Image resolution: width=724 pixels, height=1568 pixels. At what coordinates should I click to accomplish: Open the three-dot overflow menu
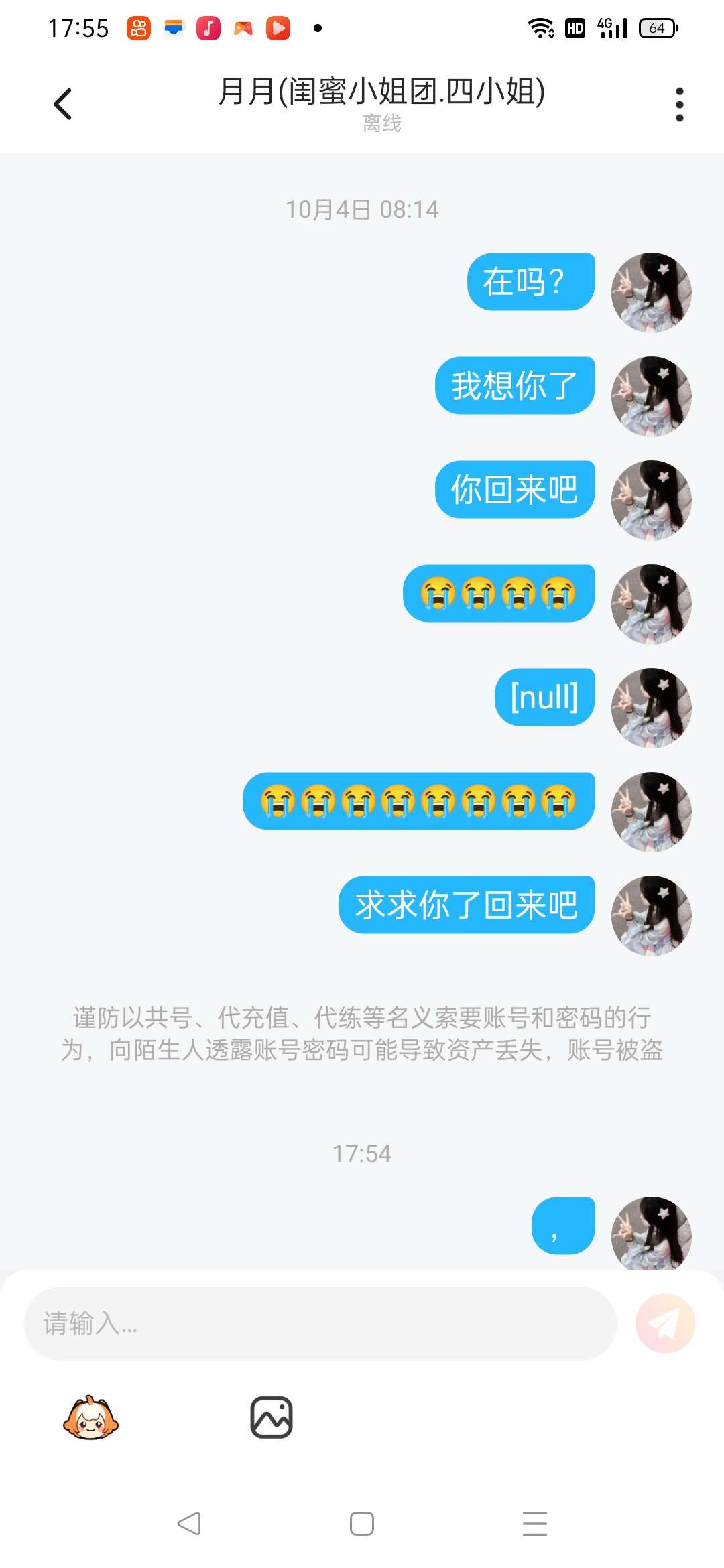(679, 105)
